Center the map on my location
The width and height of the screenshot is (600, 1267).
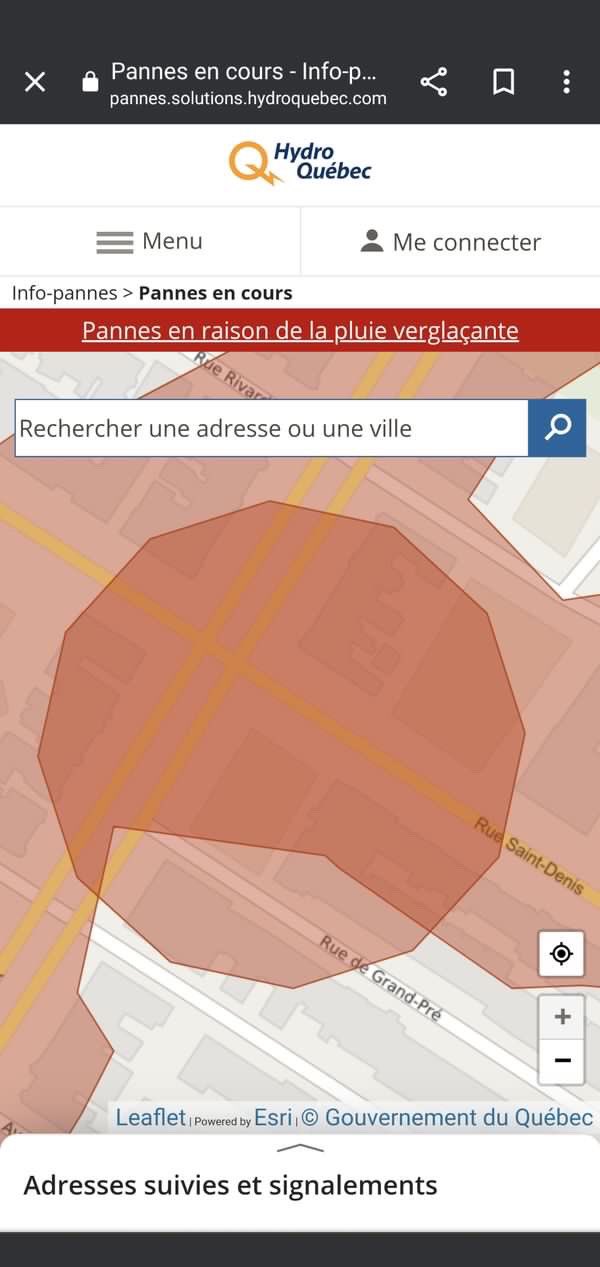(561, 954)
